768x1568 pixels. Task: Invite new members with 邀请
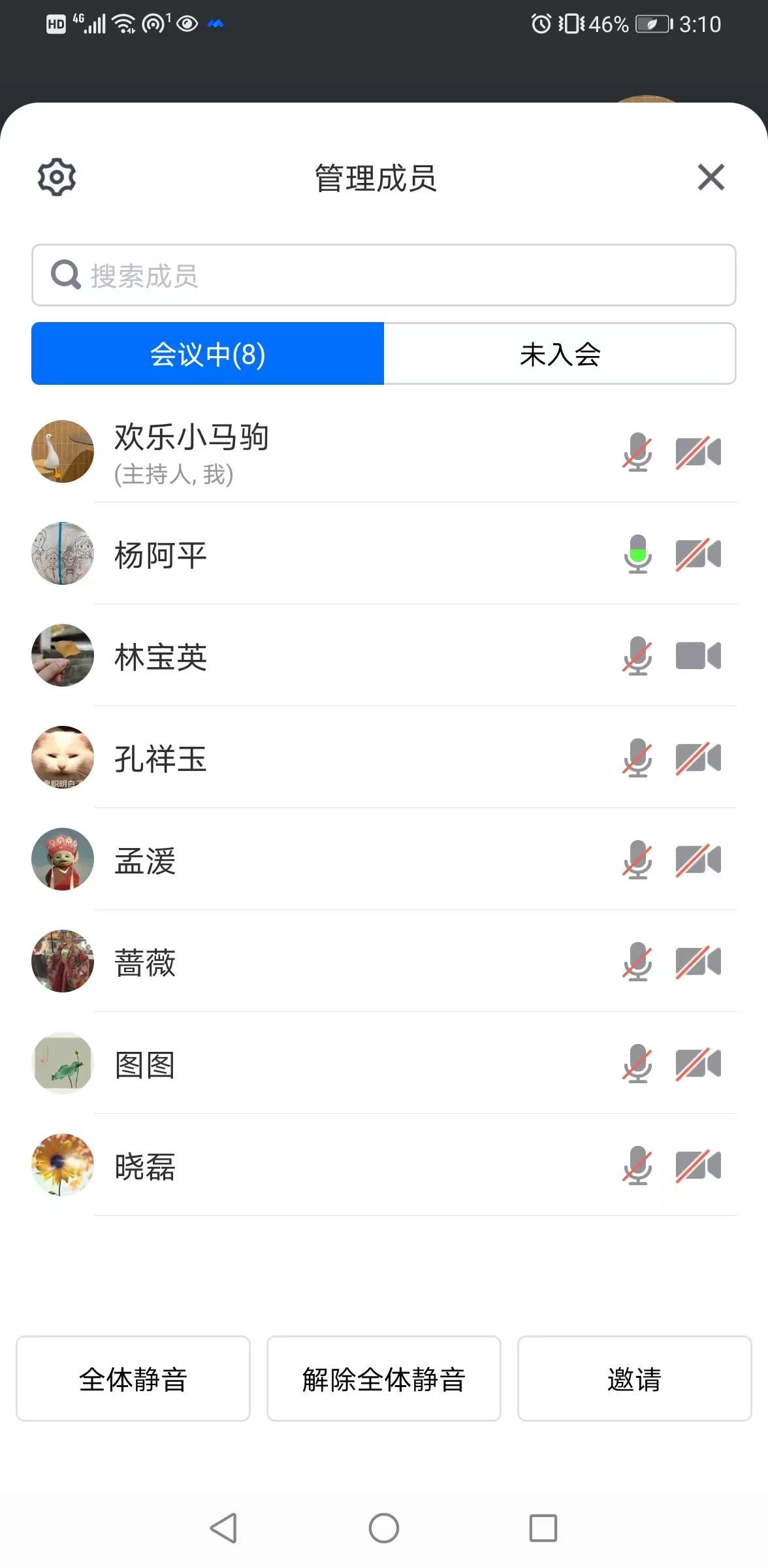634,1379
